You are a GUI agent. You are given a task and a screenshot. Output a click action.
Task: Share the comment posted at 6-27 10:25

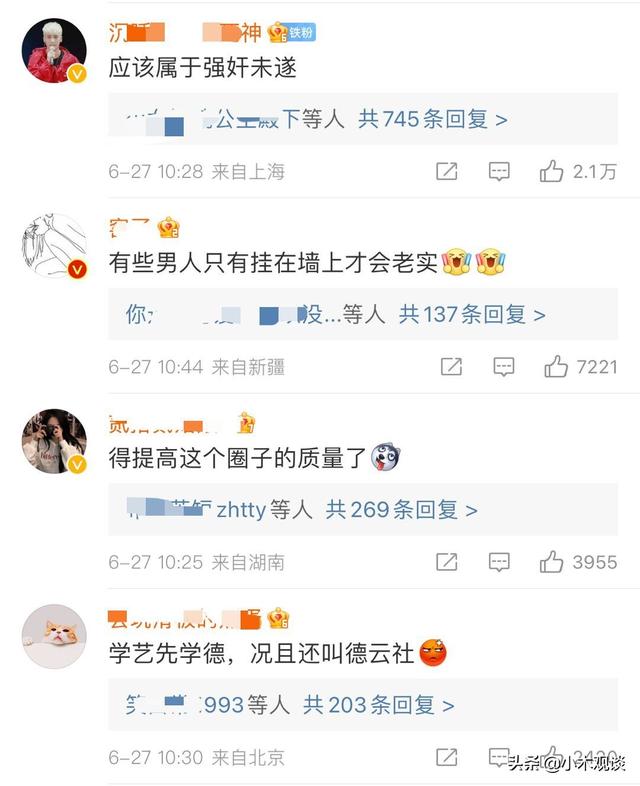tap(447, 562)
